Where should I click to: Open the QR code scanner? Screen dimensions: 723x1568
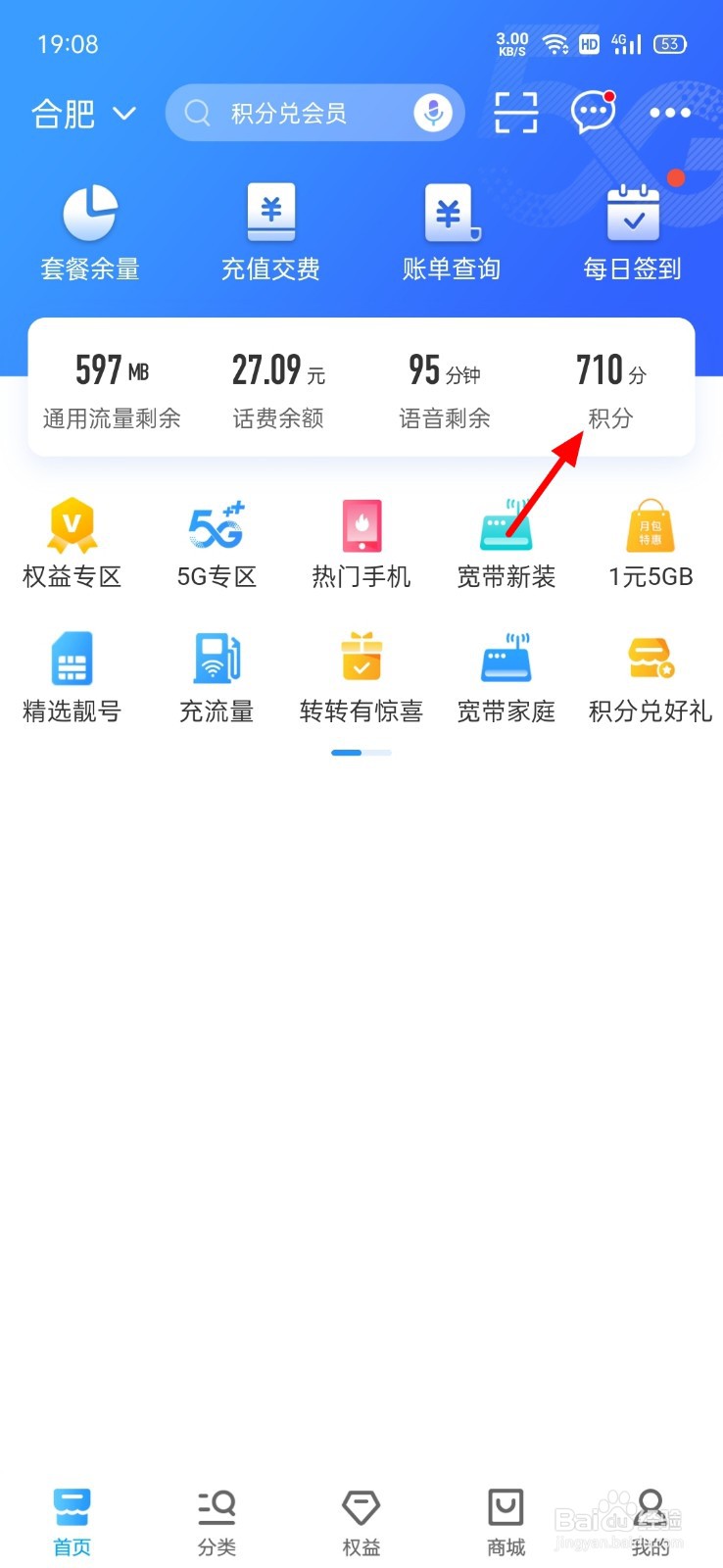[x=514, y=112]
